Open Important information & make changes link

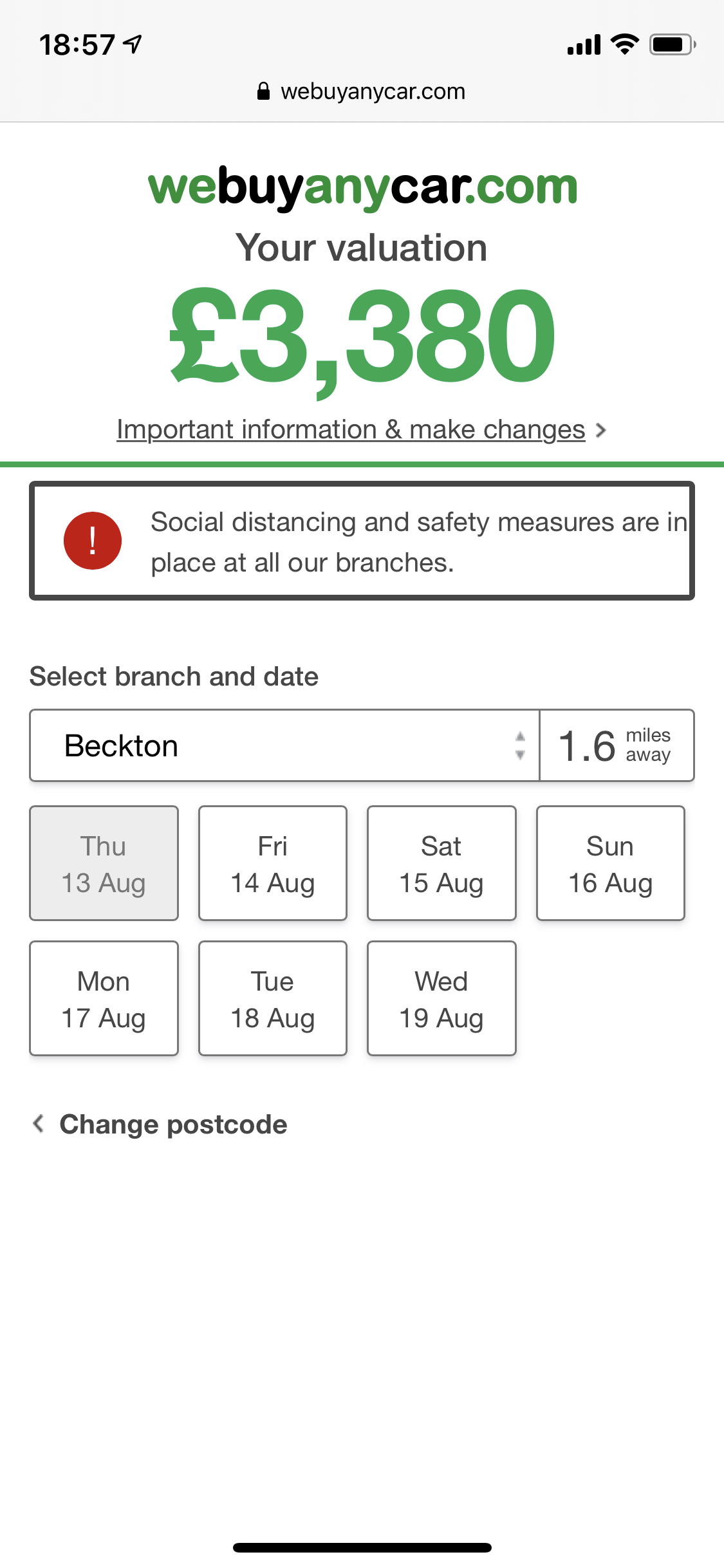coord(361,429)
